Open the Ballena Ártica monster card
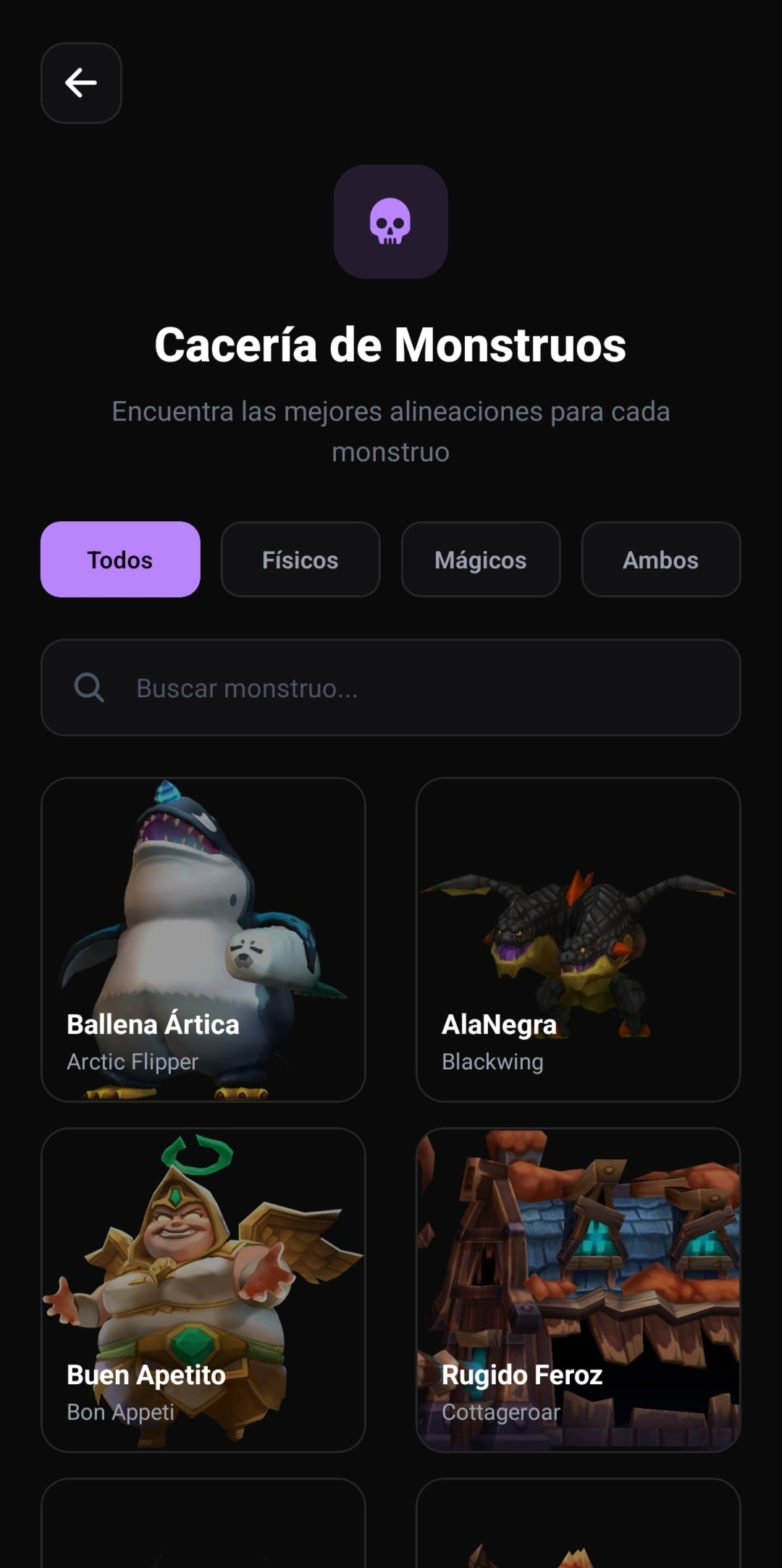The height and width of the screenshot is (1568, 782). pos(203,937)
